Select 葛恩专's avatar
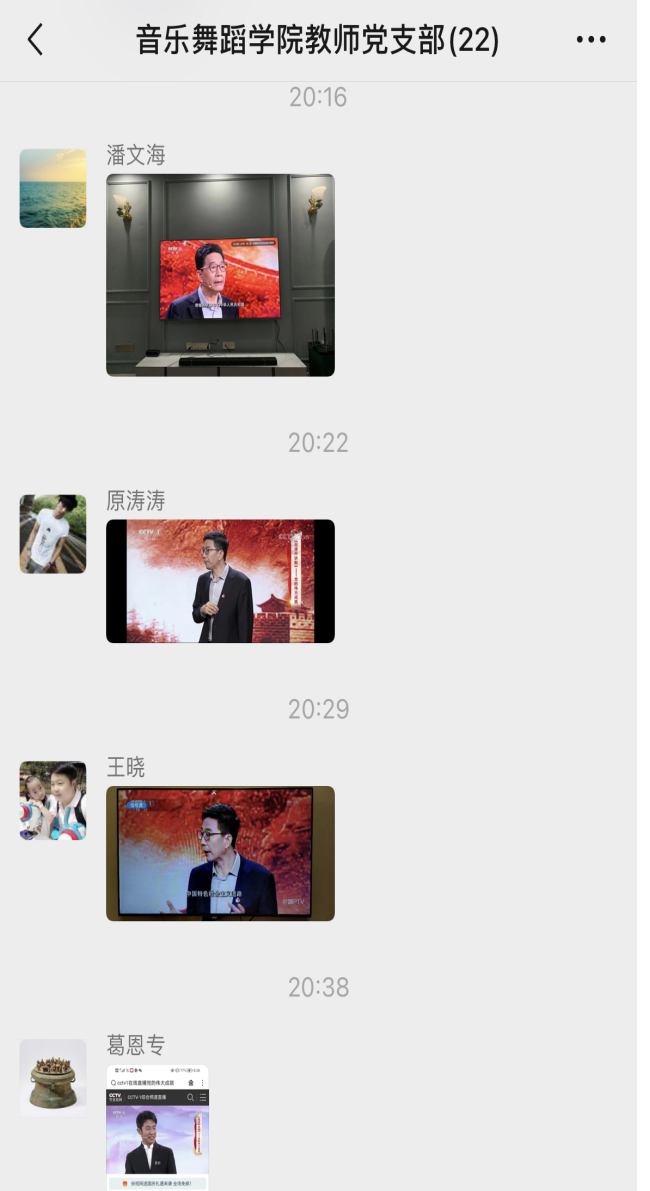 pyautogui.click(x=53, y=1078)
